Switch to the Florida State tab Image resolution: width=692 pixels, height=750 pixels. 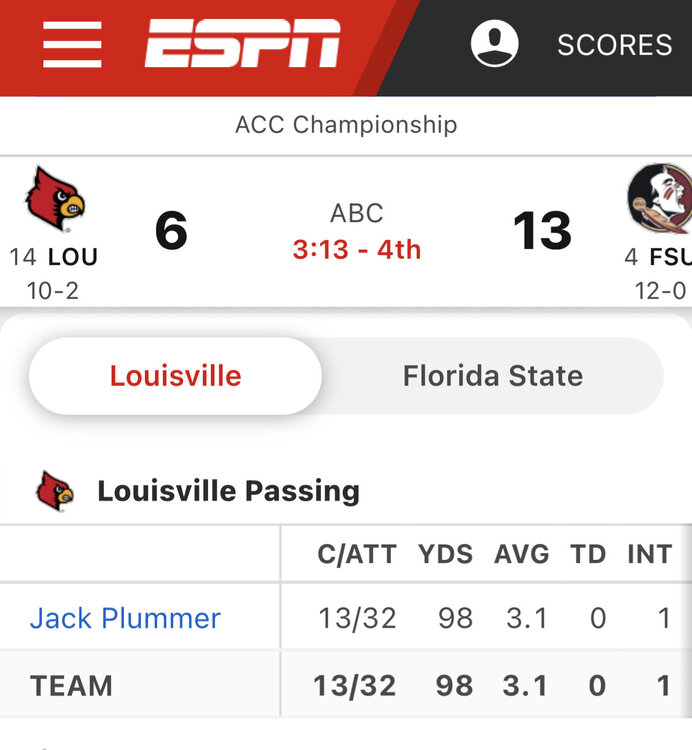point(492,376)
